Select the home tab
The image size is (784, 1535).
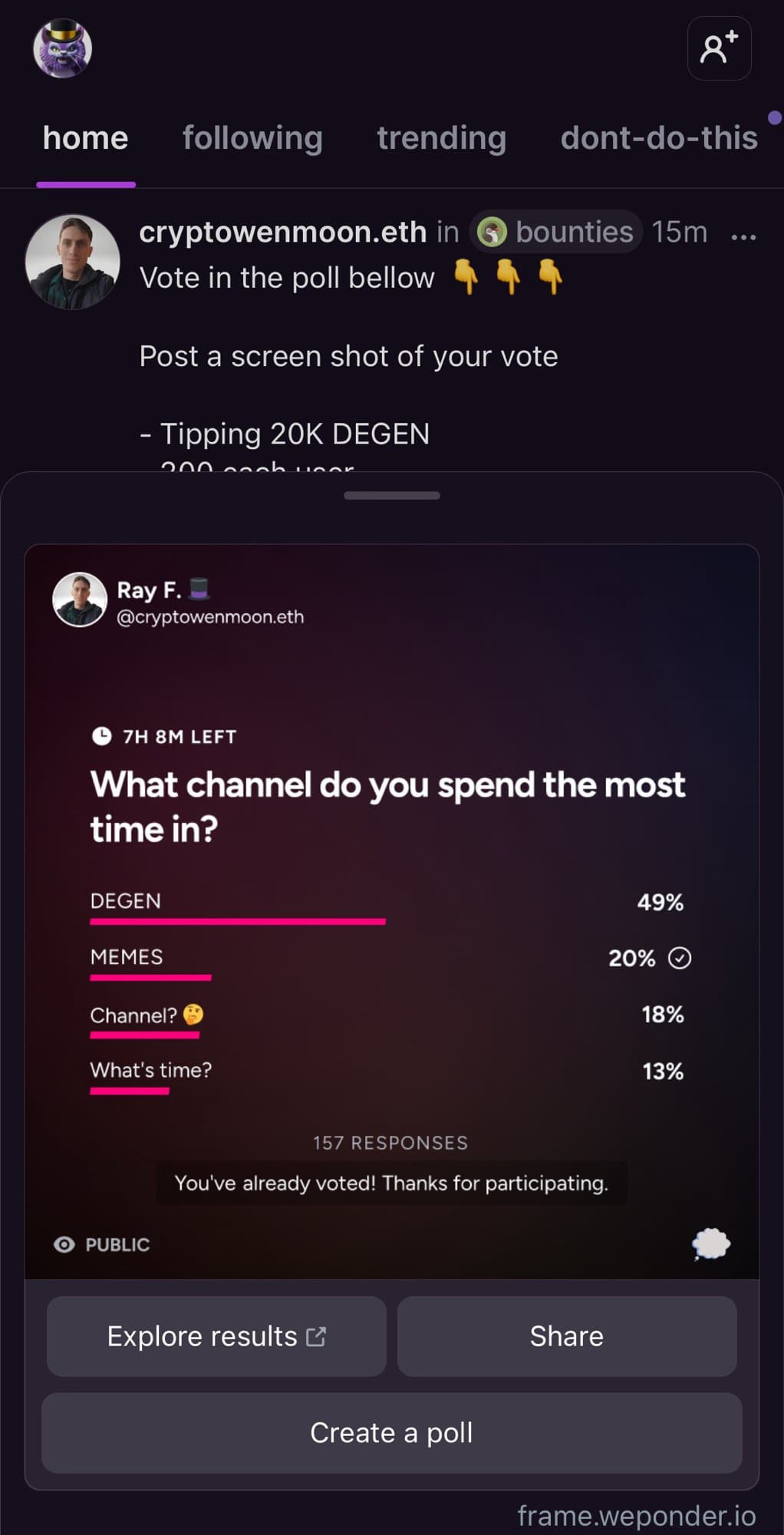tap(86, 138)
